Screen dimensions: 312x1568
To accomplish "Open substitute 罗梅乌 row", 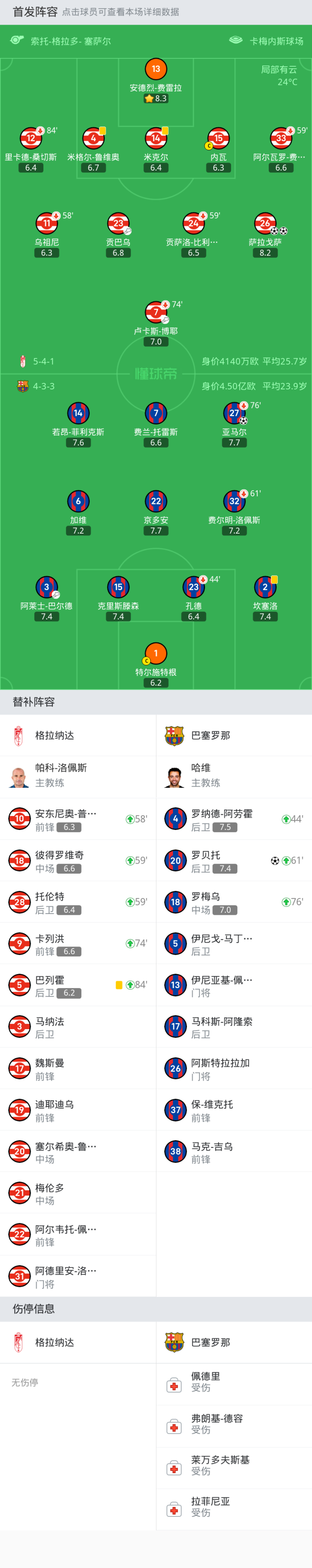I will (234, 902).
